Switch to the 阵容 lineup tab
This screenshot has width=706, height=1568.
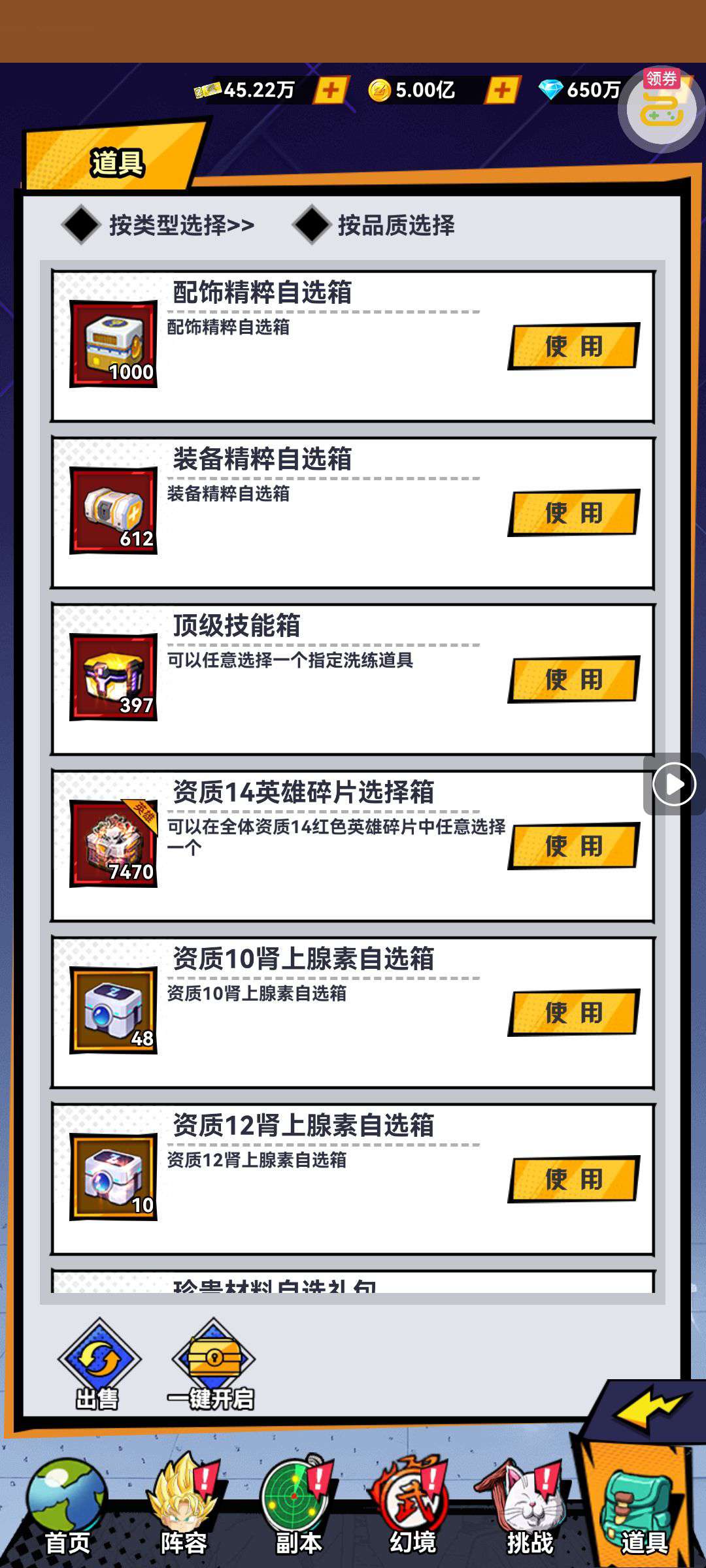[183, 1511]
